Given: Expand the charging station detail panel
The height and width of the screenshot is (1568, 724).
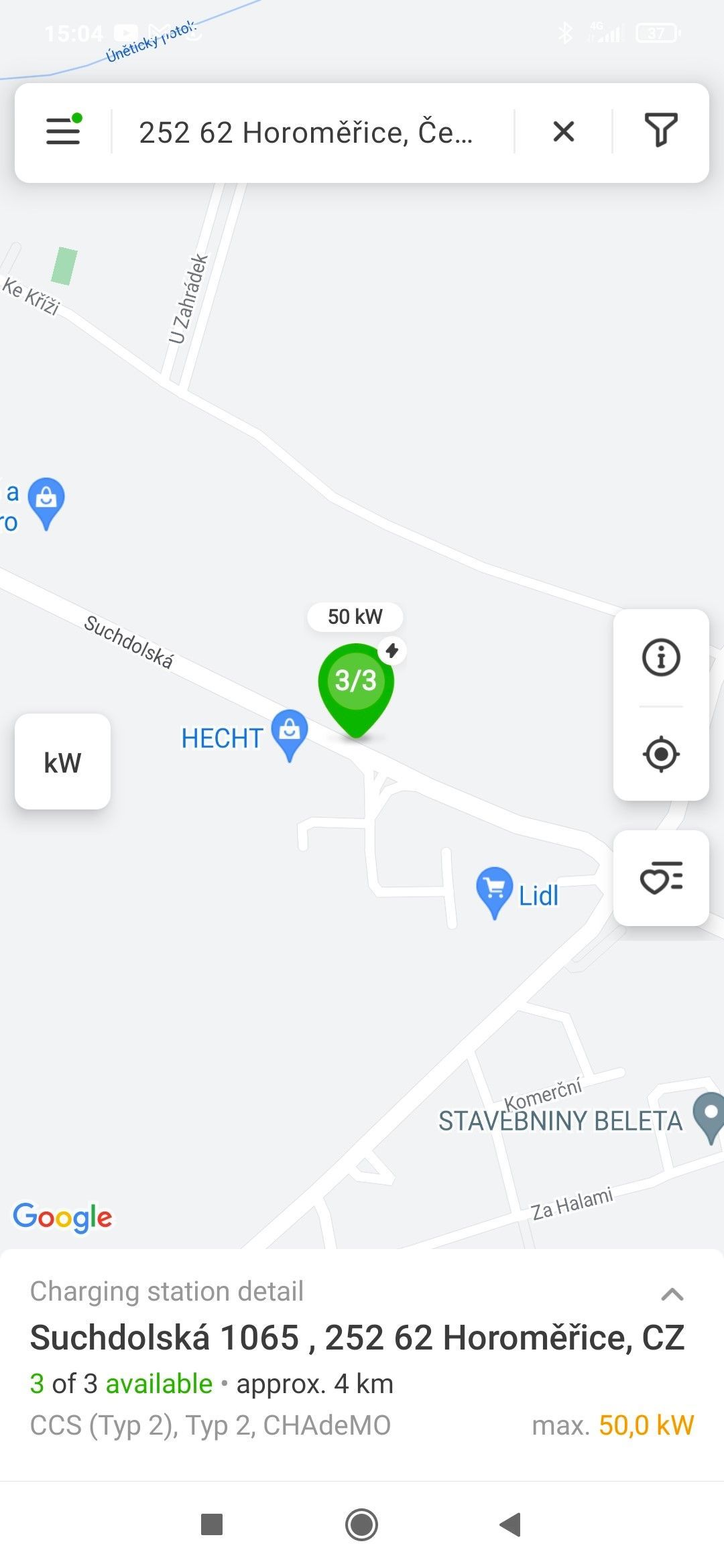Looking at the screenshot, I should 672,1294.
